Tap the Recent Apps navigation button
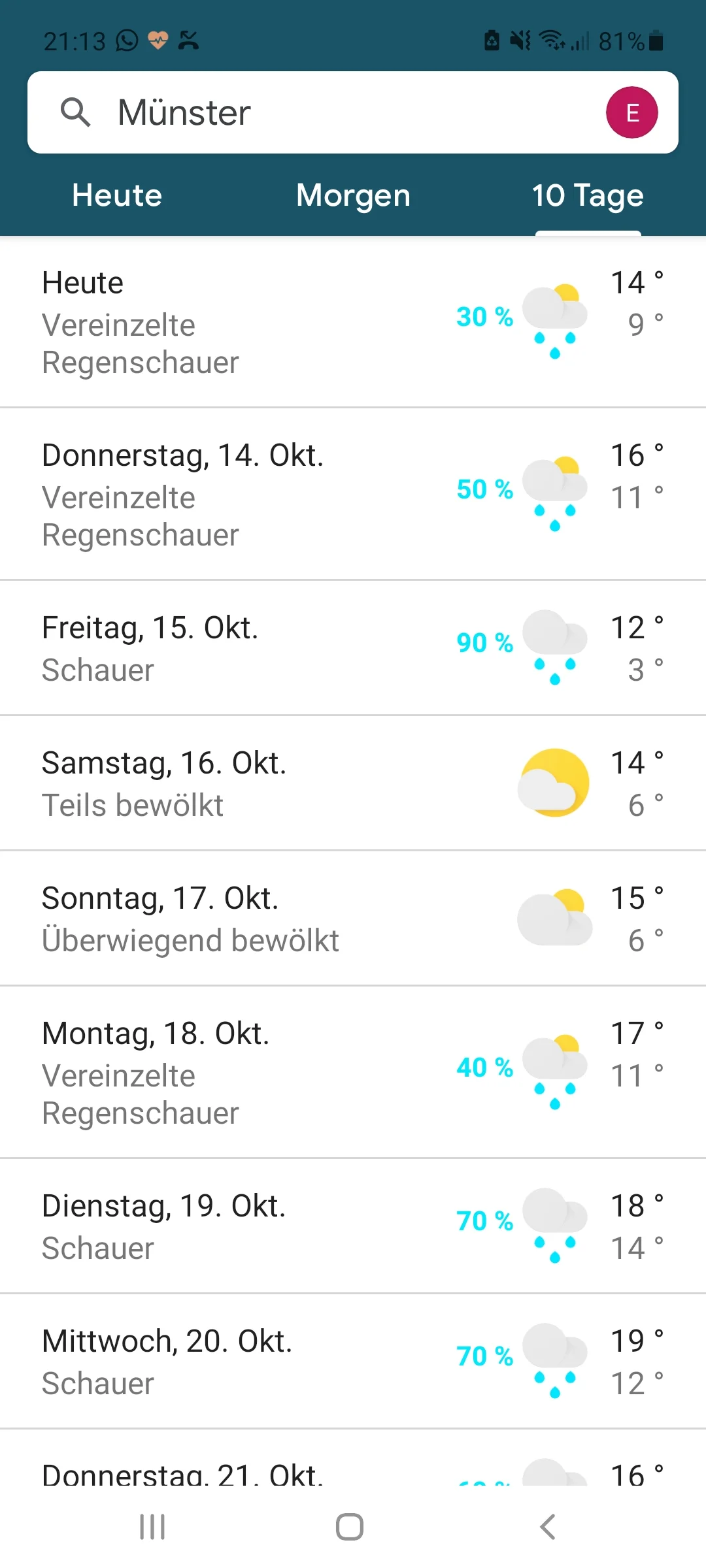This screenshot has width=706, height=1568. pos(152,1527)
